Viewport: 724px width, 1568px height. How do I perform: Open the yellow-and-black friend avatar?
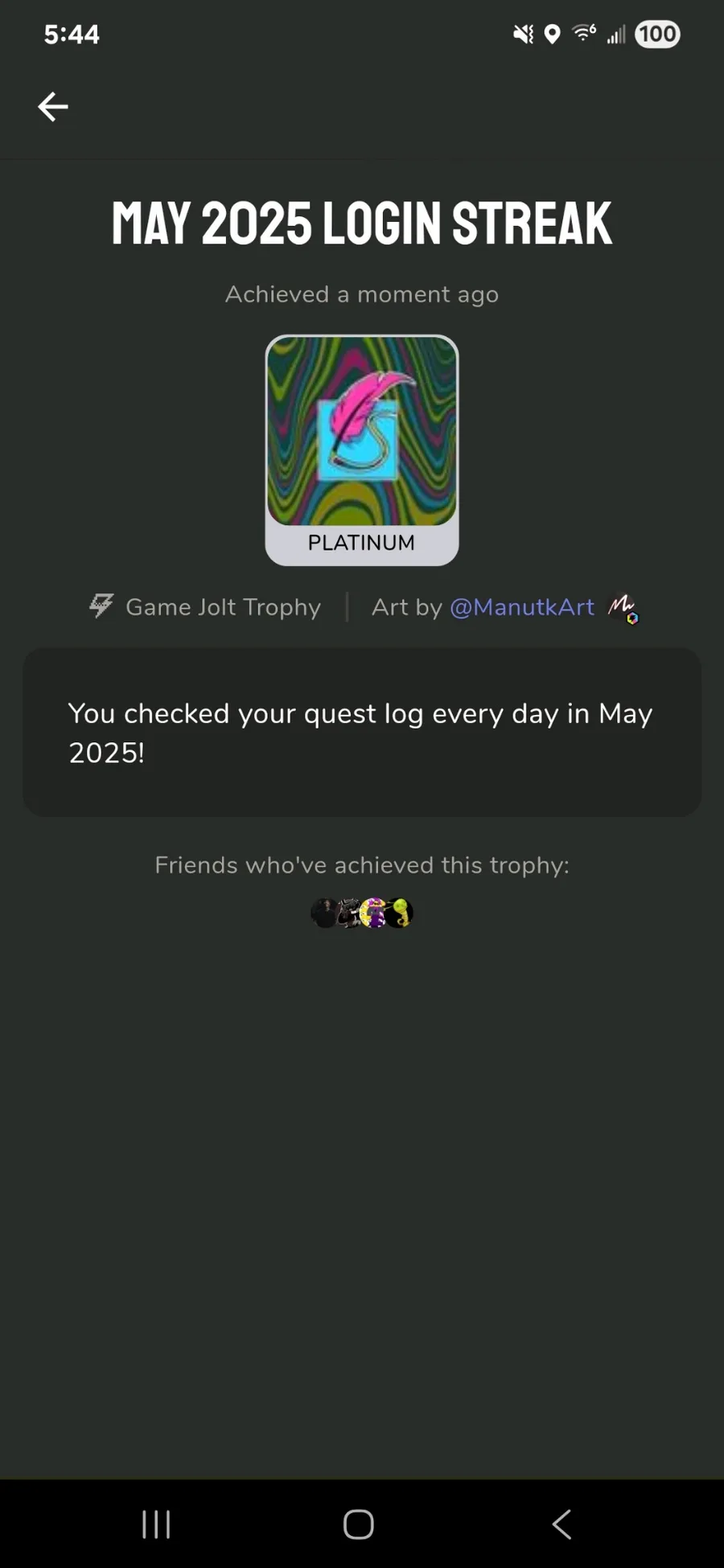coord(400,913)
